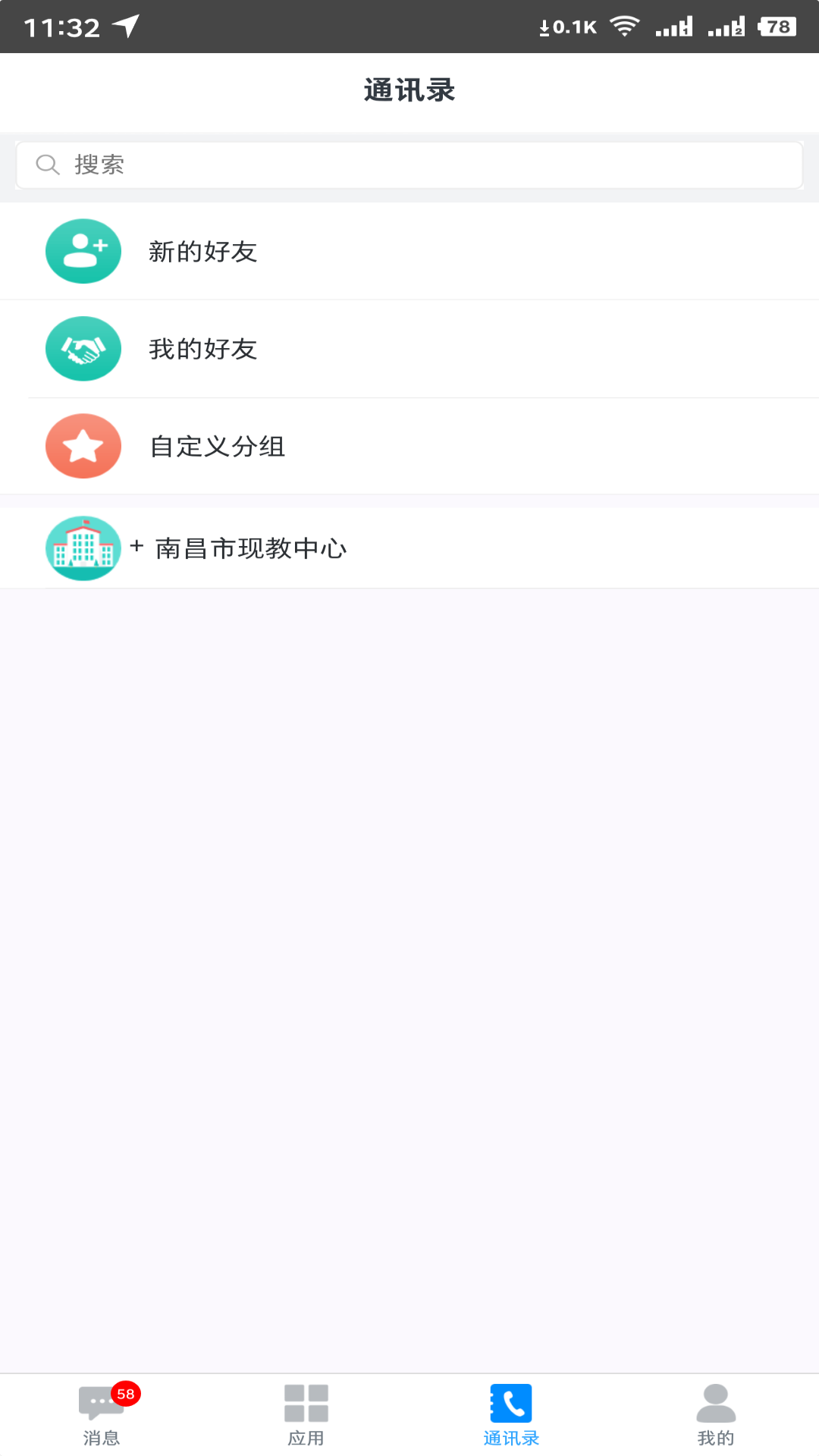
Task: Tap the 搜索 search field
Action: pos(409,165)
